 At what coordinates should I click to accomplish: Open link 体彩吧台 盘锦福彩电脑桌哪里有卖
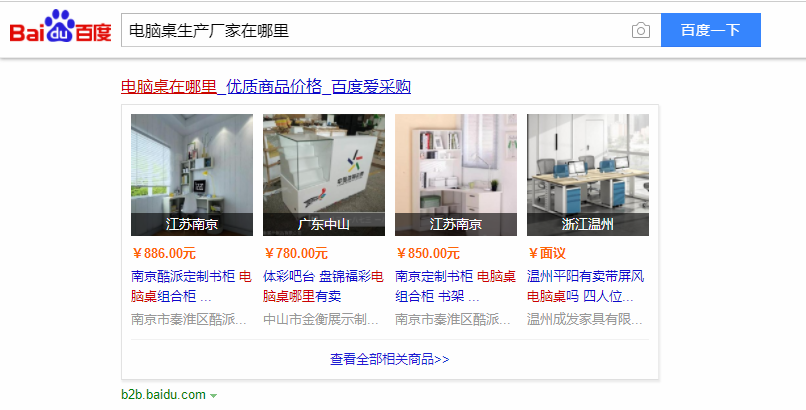click(323, 286)
